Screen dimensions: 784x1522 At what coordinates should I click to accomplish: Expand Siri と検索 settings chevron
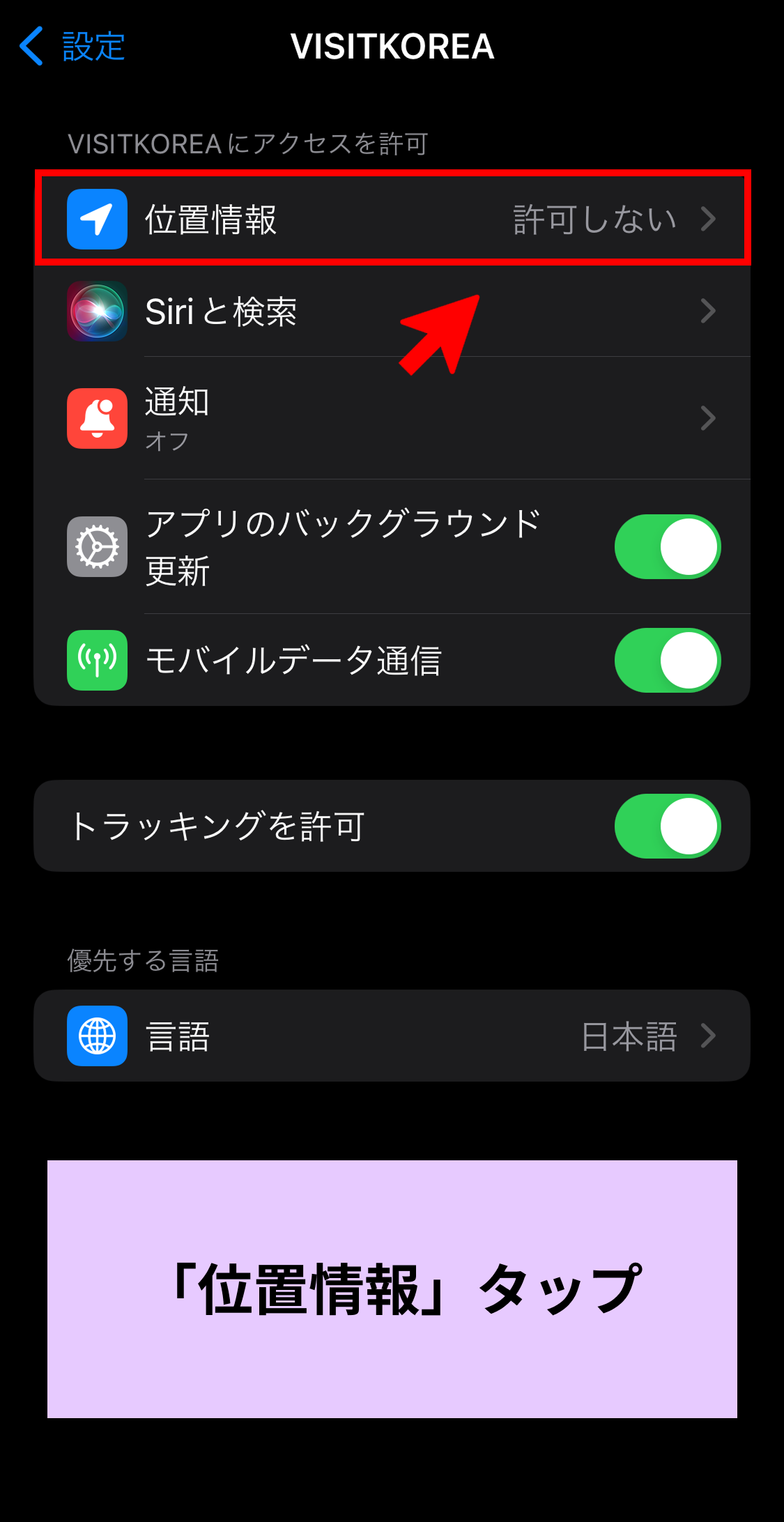coord(709,312)
